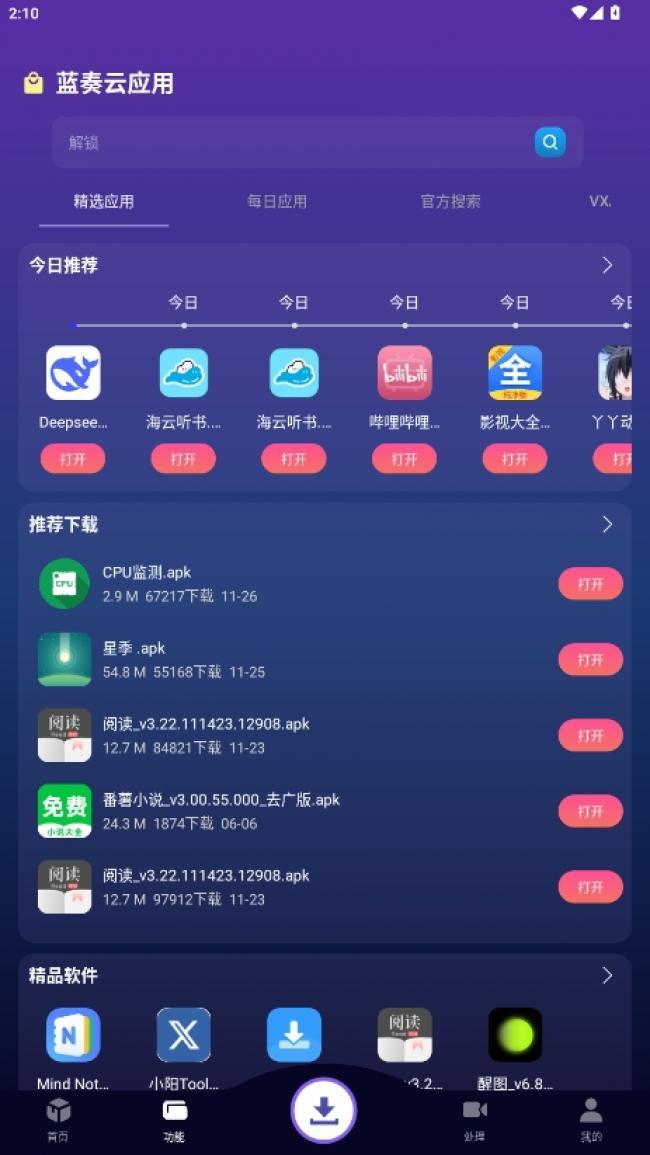650x1155 pixels.
Task: Expand the 今日推荐 section arrow
Action: coord(607,265)
